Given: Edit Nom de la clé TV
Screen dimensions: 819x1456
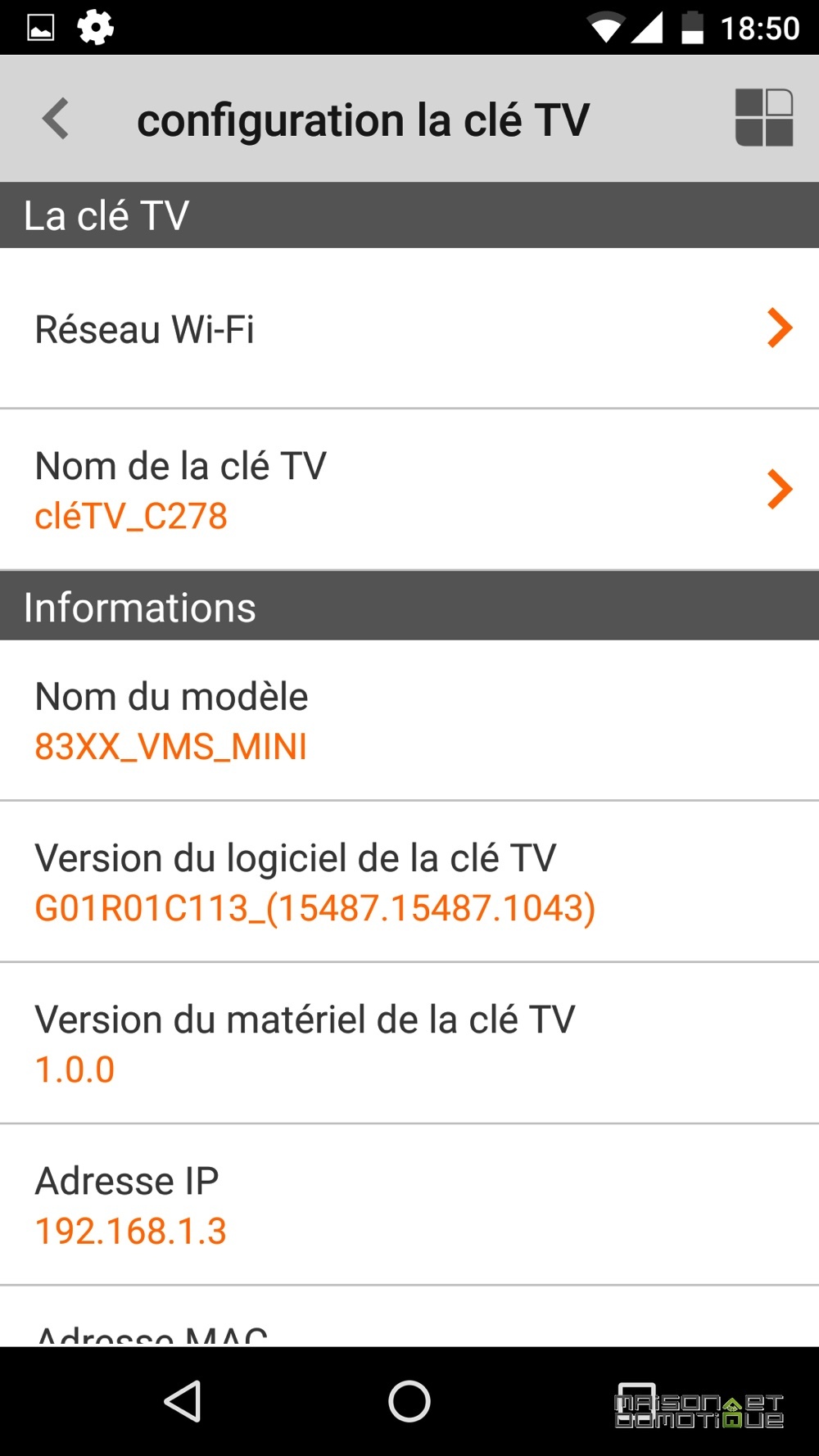Looking at the screenshot, I should click(x=409, y=490).
